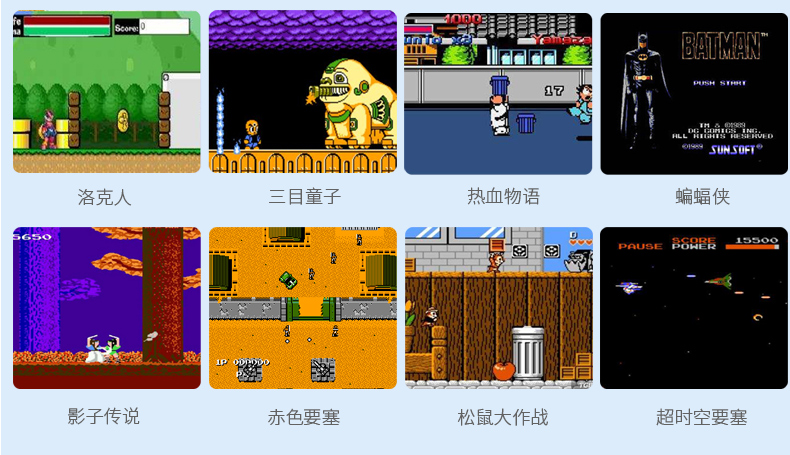Play the 影子传说 game
Image resolution: width=790 pixels, height=455 pixels.
coord(107,308)
